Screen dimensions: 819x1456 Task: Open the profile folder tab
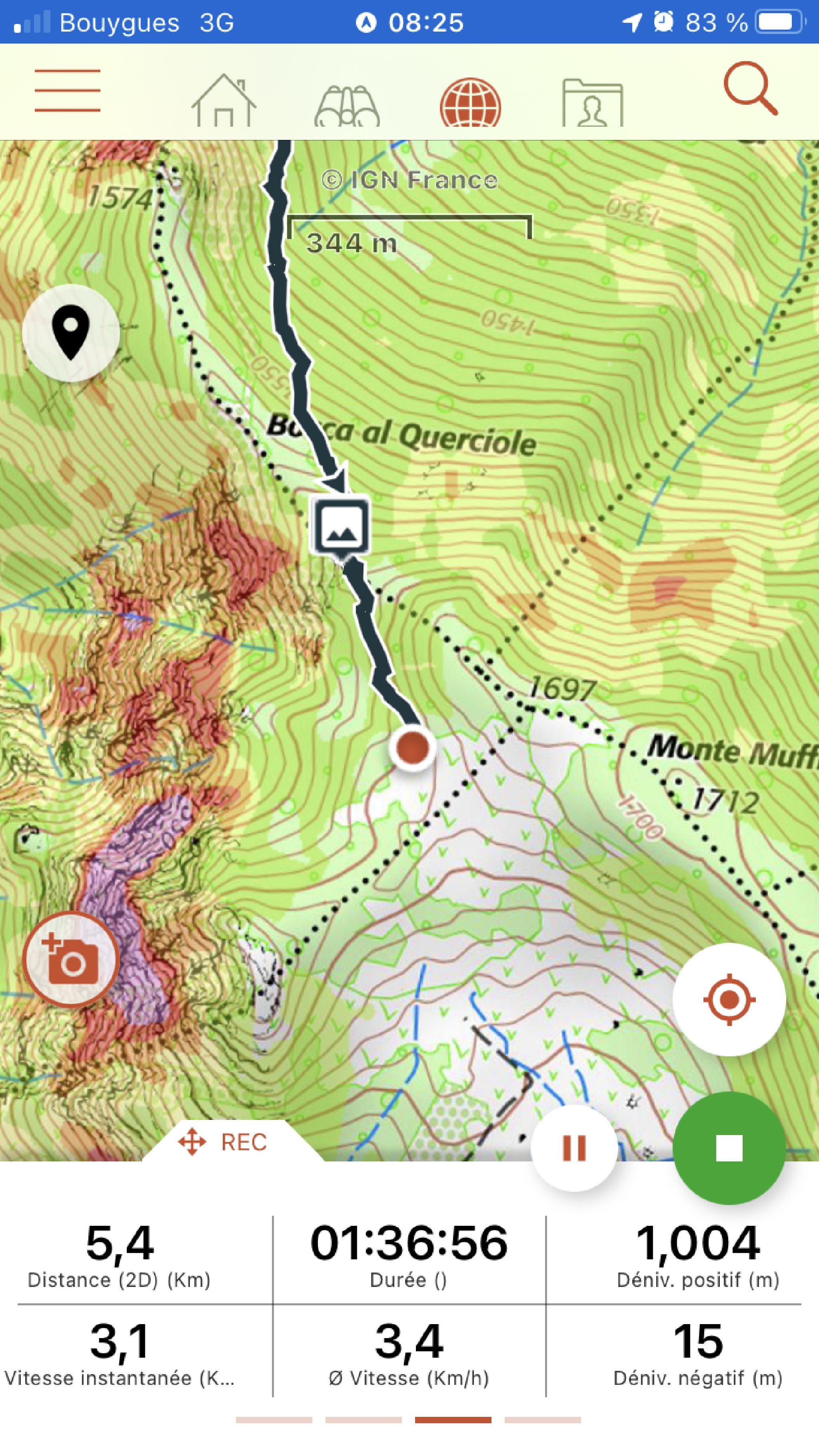click(x=592, y=104)
